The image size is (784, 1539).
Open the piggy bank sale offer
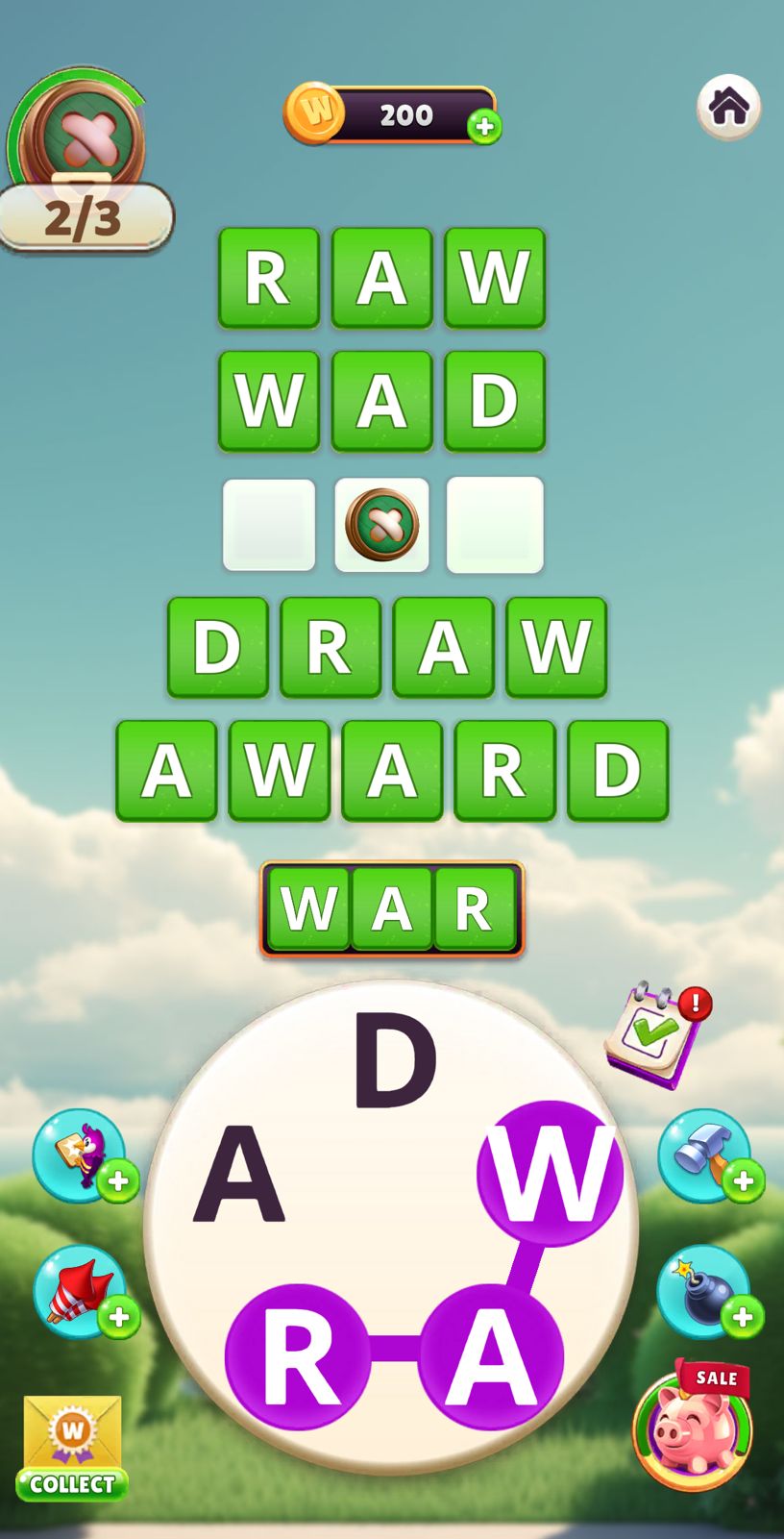click(691, 1427)
